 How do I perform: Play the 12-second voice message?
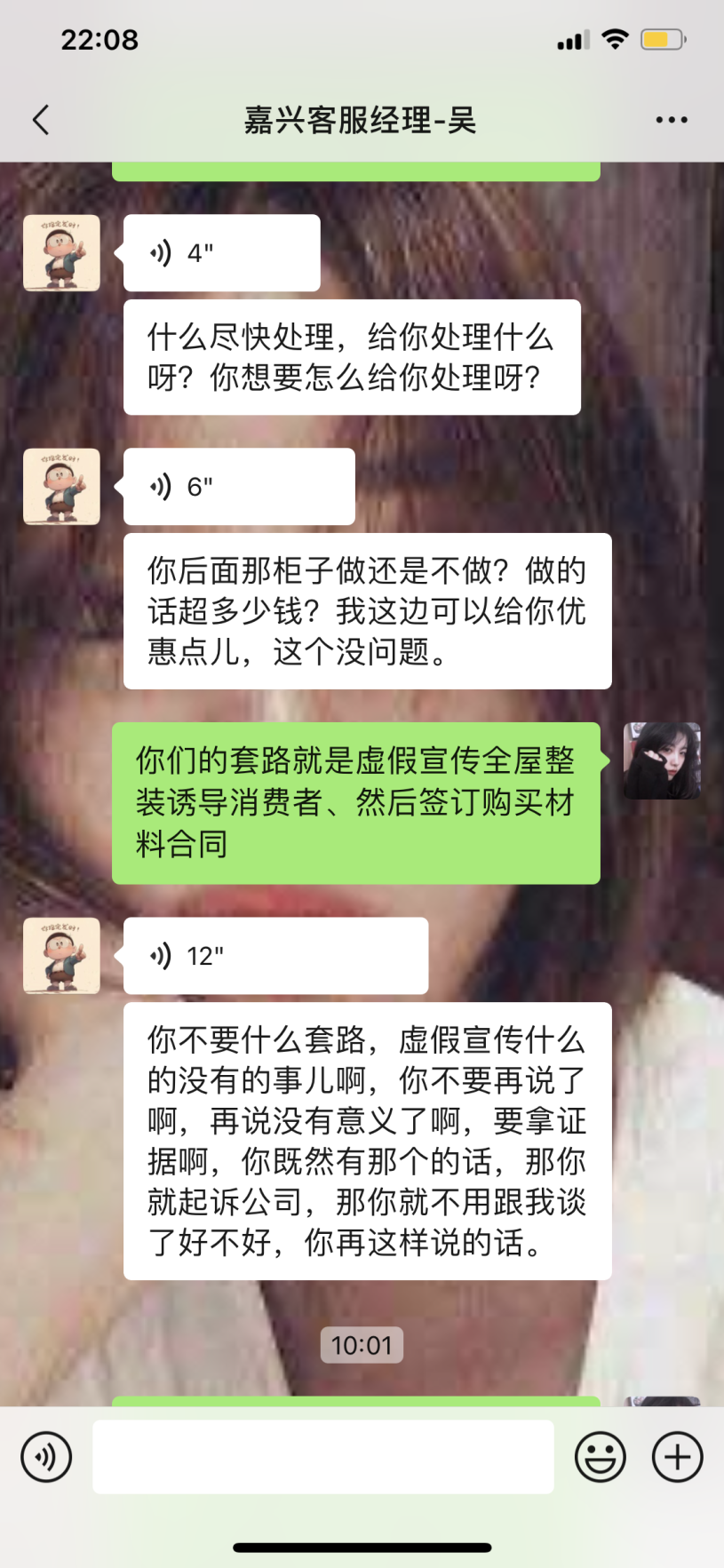tap(275, 956)
